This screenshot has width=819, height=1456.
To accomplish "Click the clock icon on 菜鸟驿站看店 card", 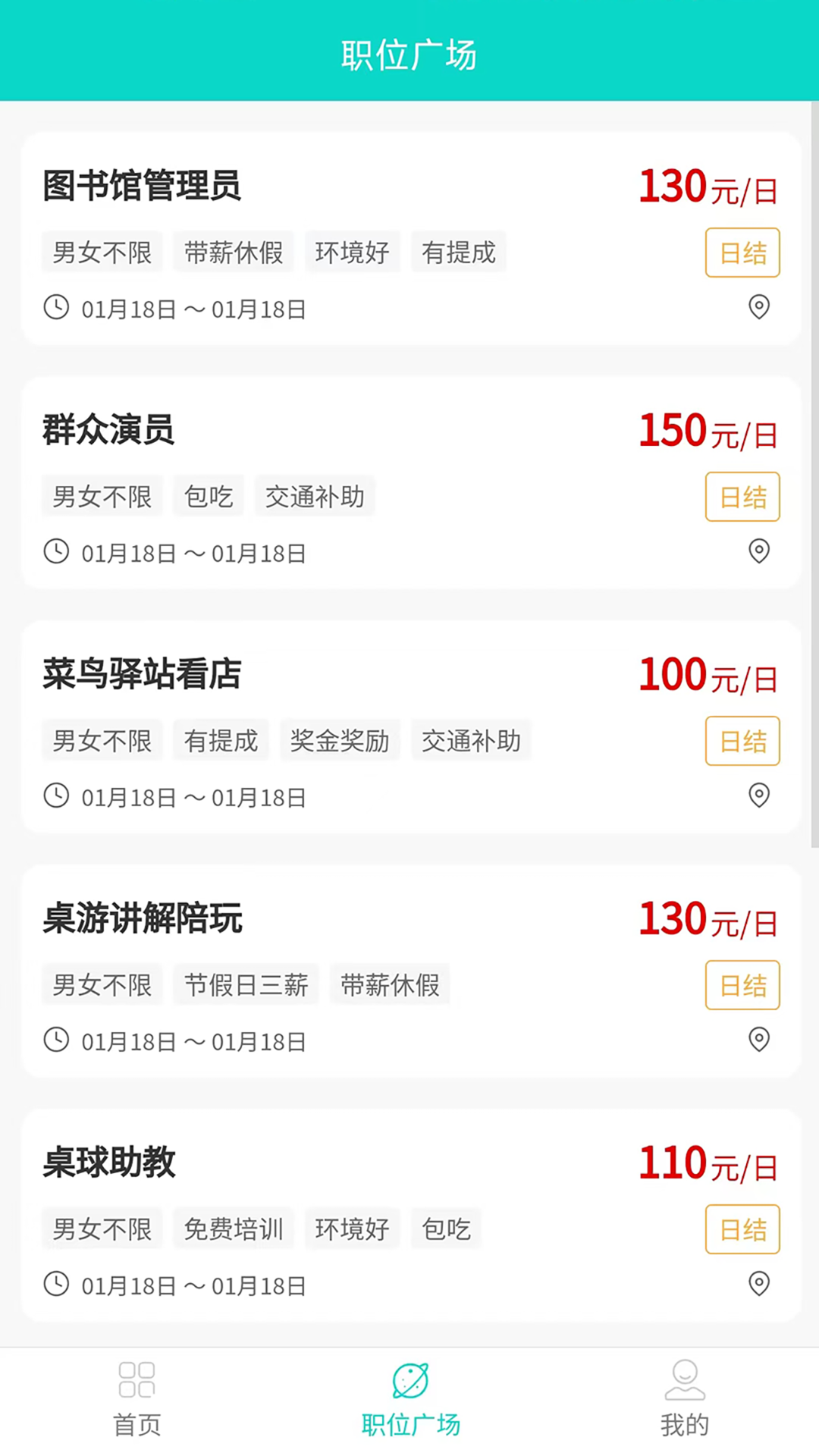I will pyautogui.click(x=56, y=796).
